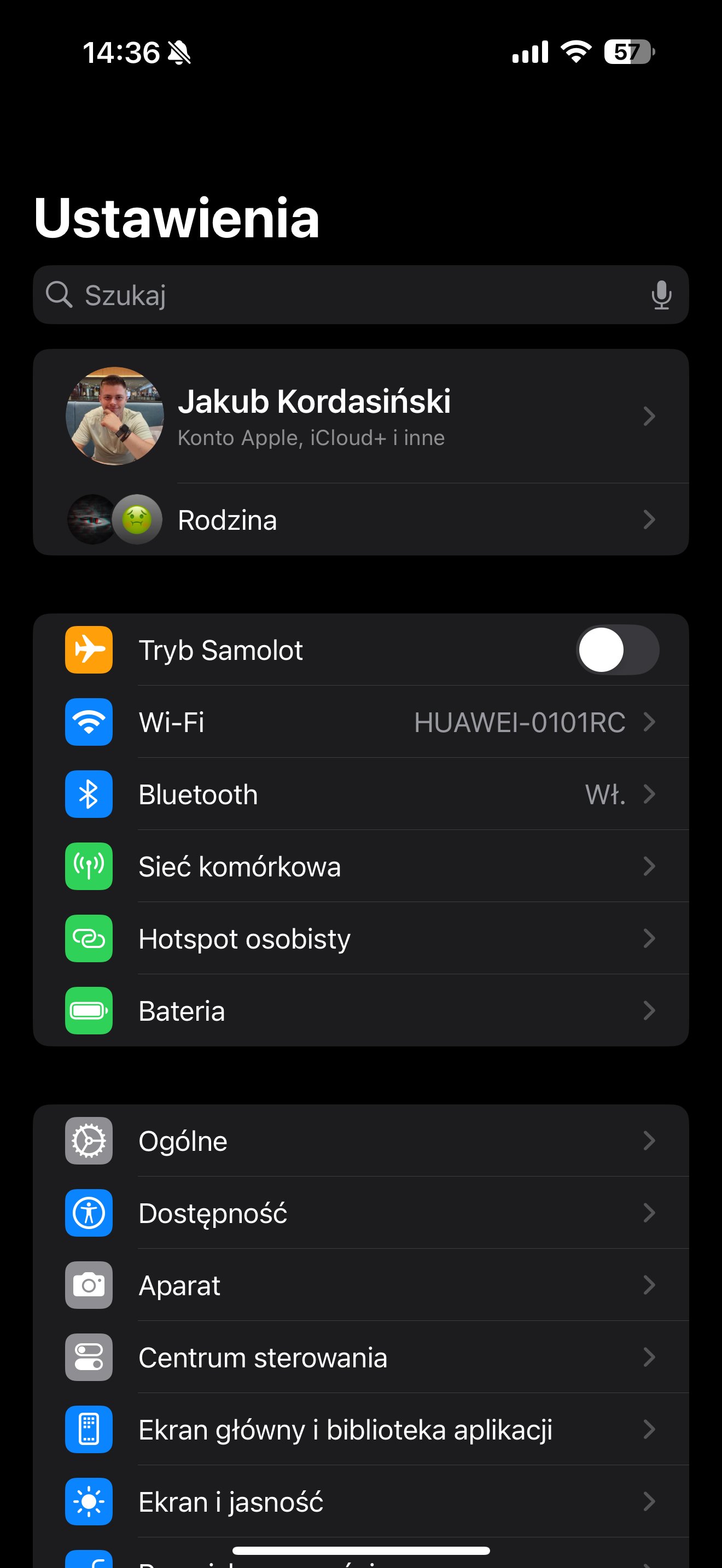Viewport: 722px width, 1568px height.
Task: Open Aparat settings
Action: click(x=360, y=1285)
